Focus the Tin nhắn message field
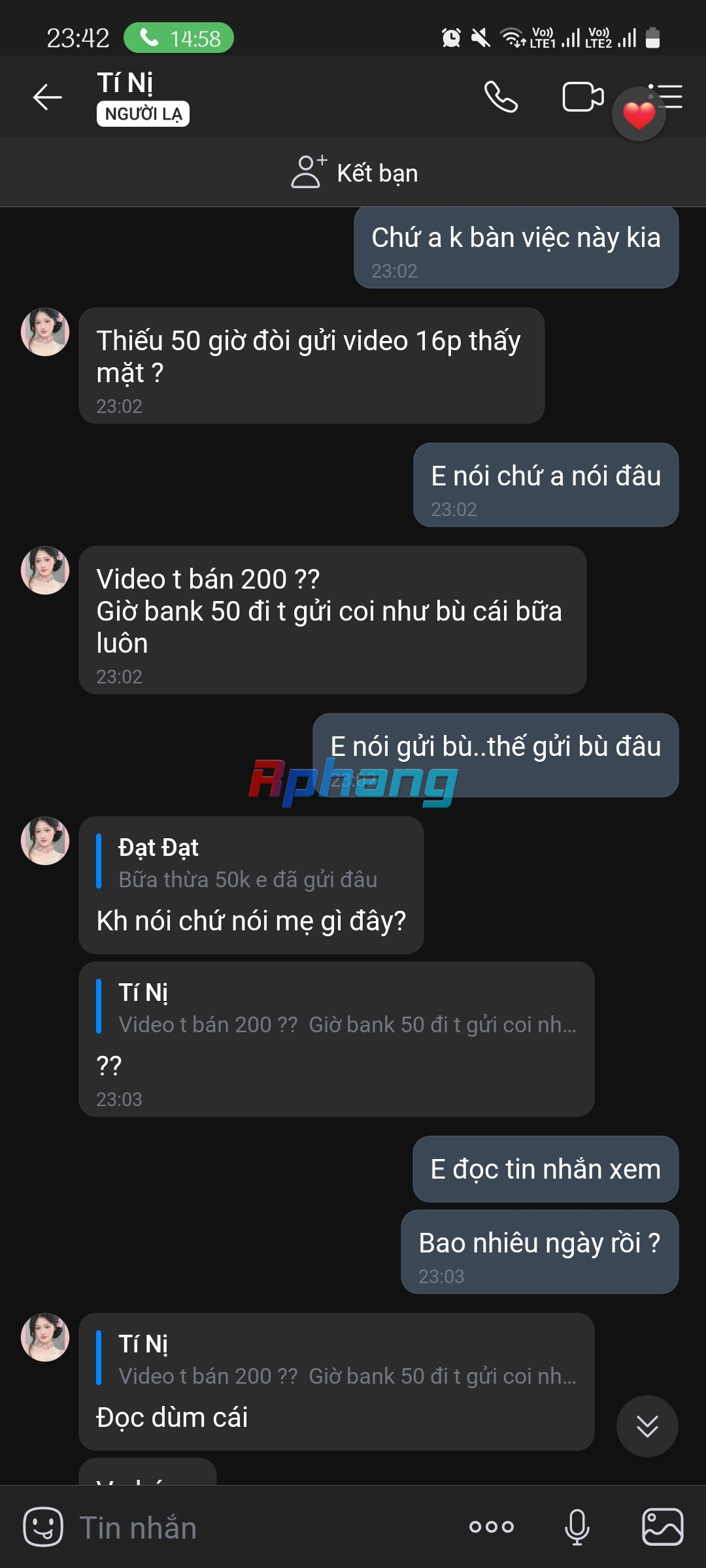The height and width of the screenshot is (1568, 706). tap(261, 1527)
